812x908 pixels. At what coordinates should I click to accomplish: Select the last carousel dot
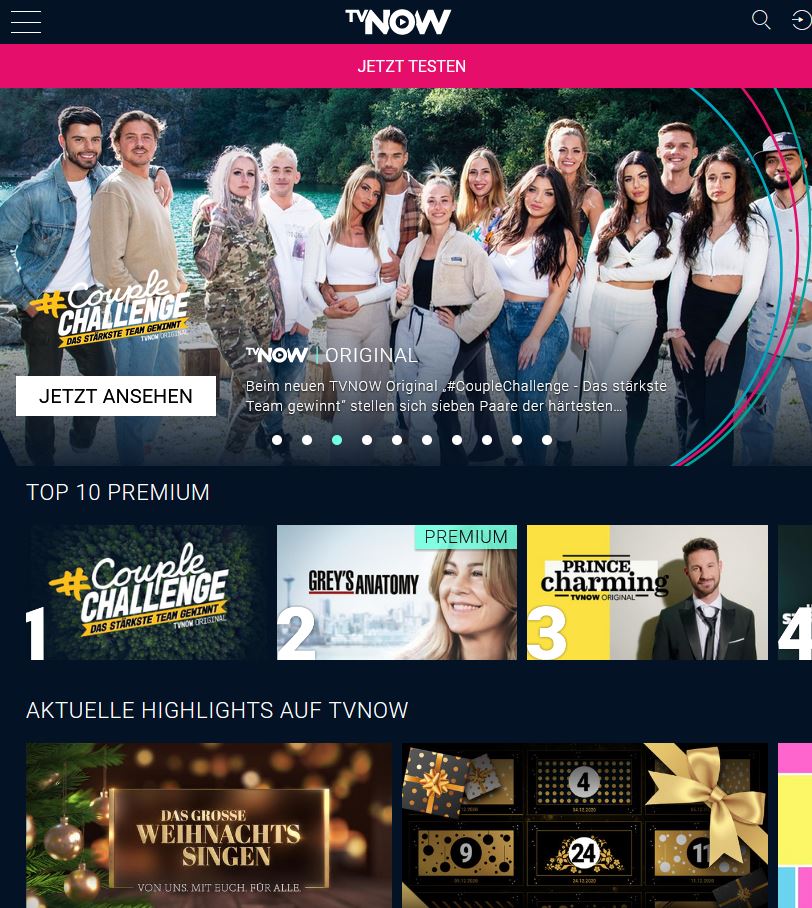(547, 440)
